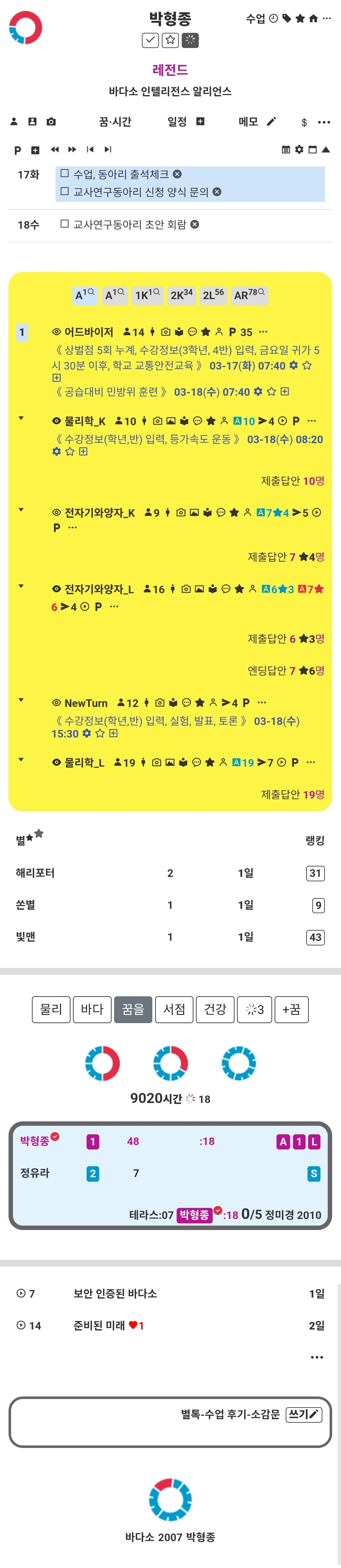Open the 물리학_K class entry
This screenshot has width=341, height=1568.
coord(85,421)
